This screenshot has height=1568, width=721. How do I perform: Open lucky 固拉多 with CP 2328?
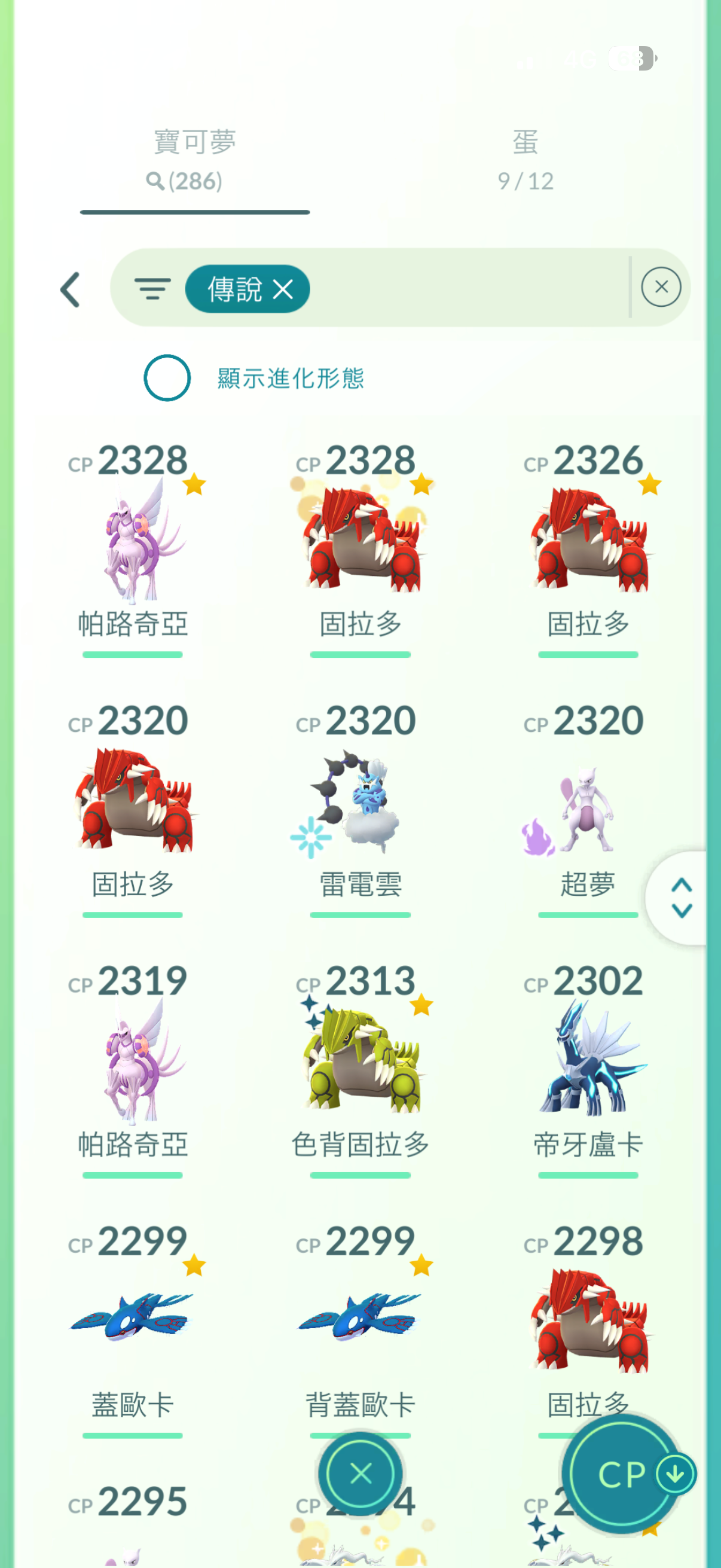pyautogui.click(x=360, y=542)
